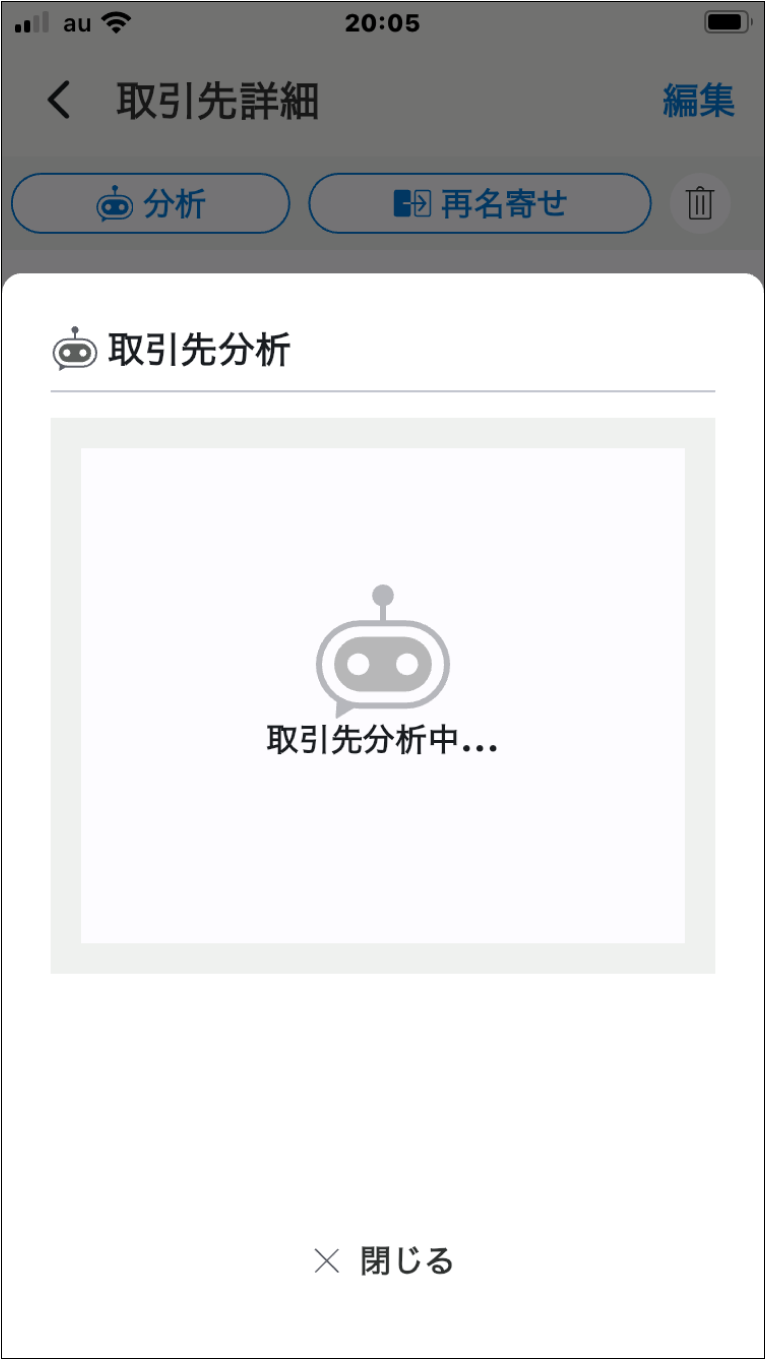The width and height of the screenshot is (765, 1359).
Task: Tap 編集 to edit the client
Action: point(698,101)
